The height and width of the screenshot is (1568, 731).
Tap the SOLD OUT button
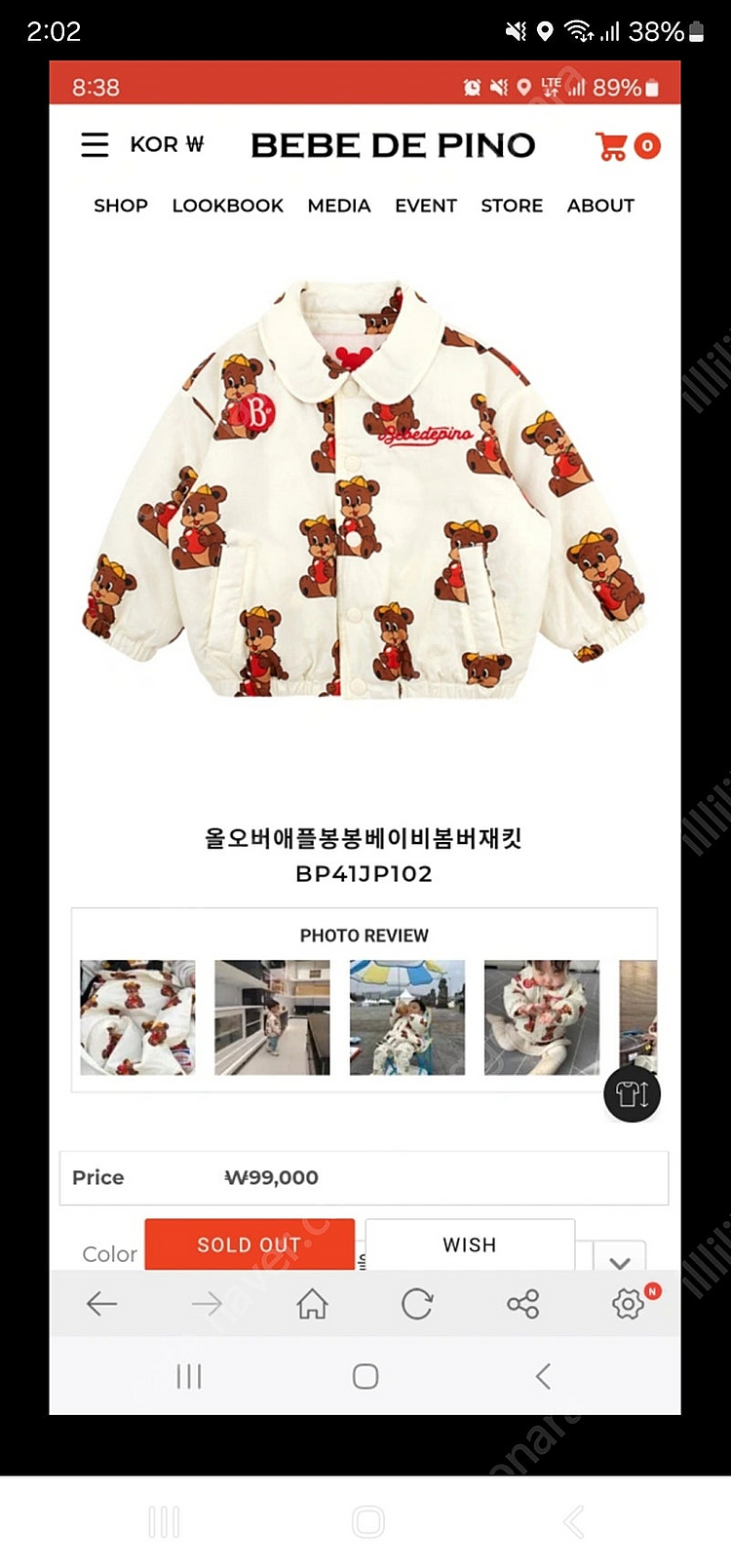pyautogui.click(x=250, y=1244)
